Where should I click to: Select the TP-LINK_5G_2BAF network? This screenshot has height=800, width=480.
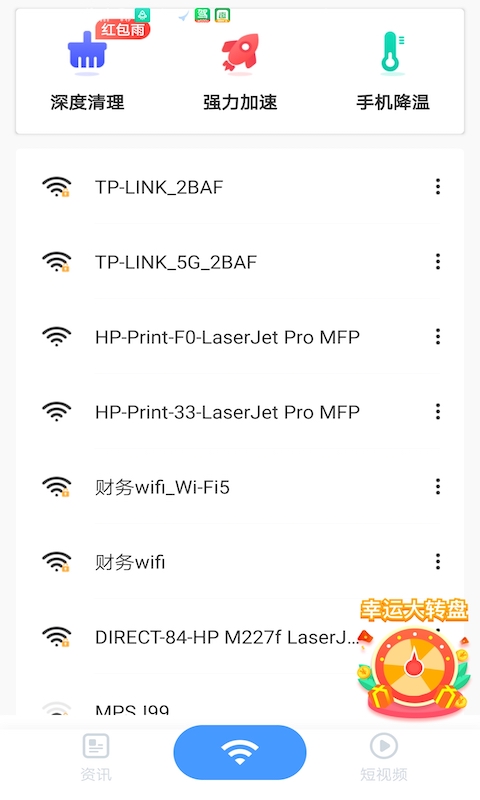click(x=240, y=262)
